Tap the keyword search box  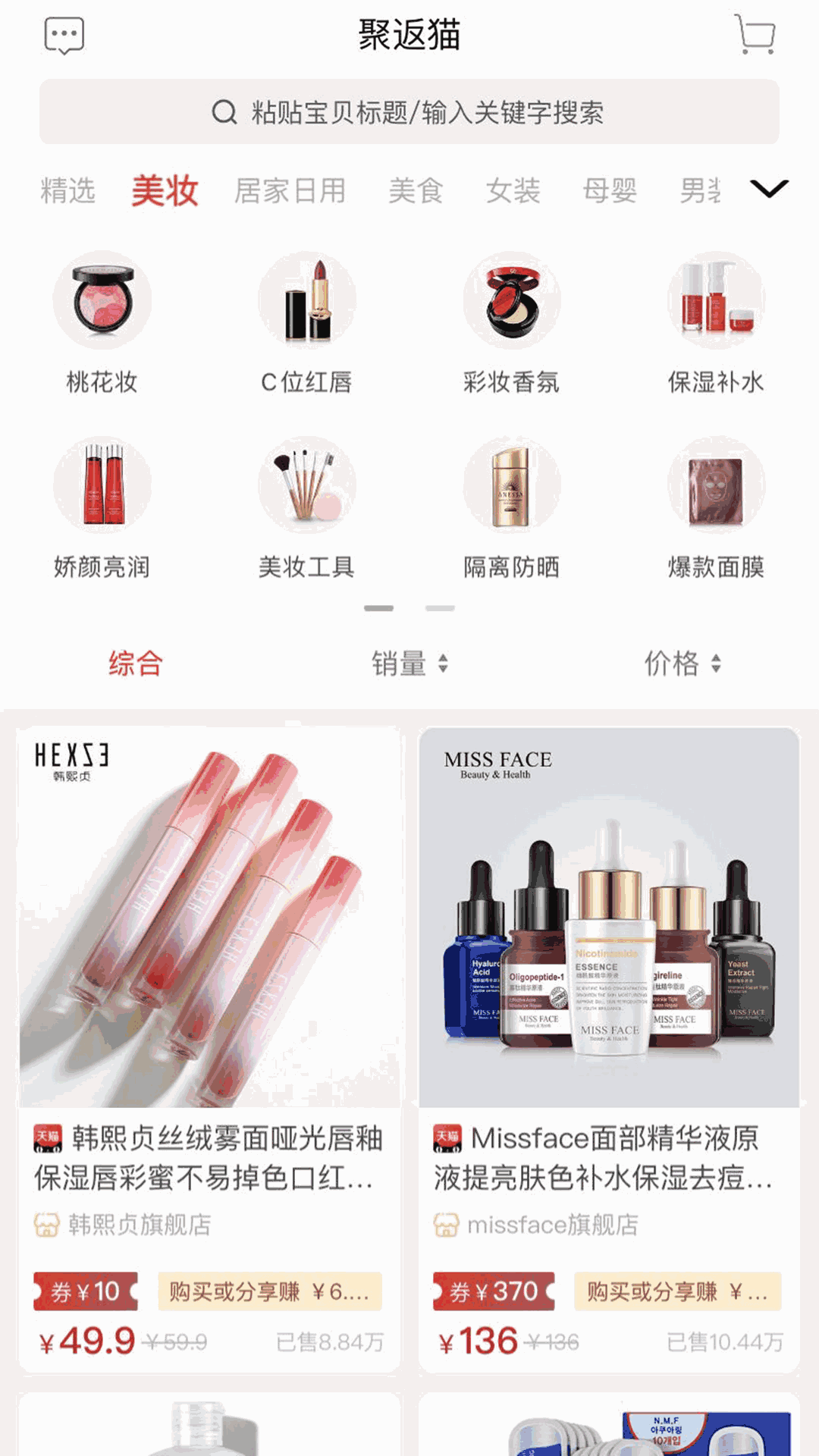[x=409, y=112]
